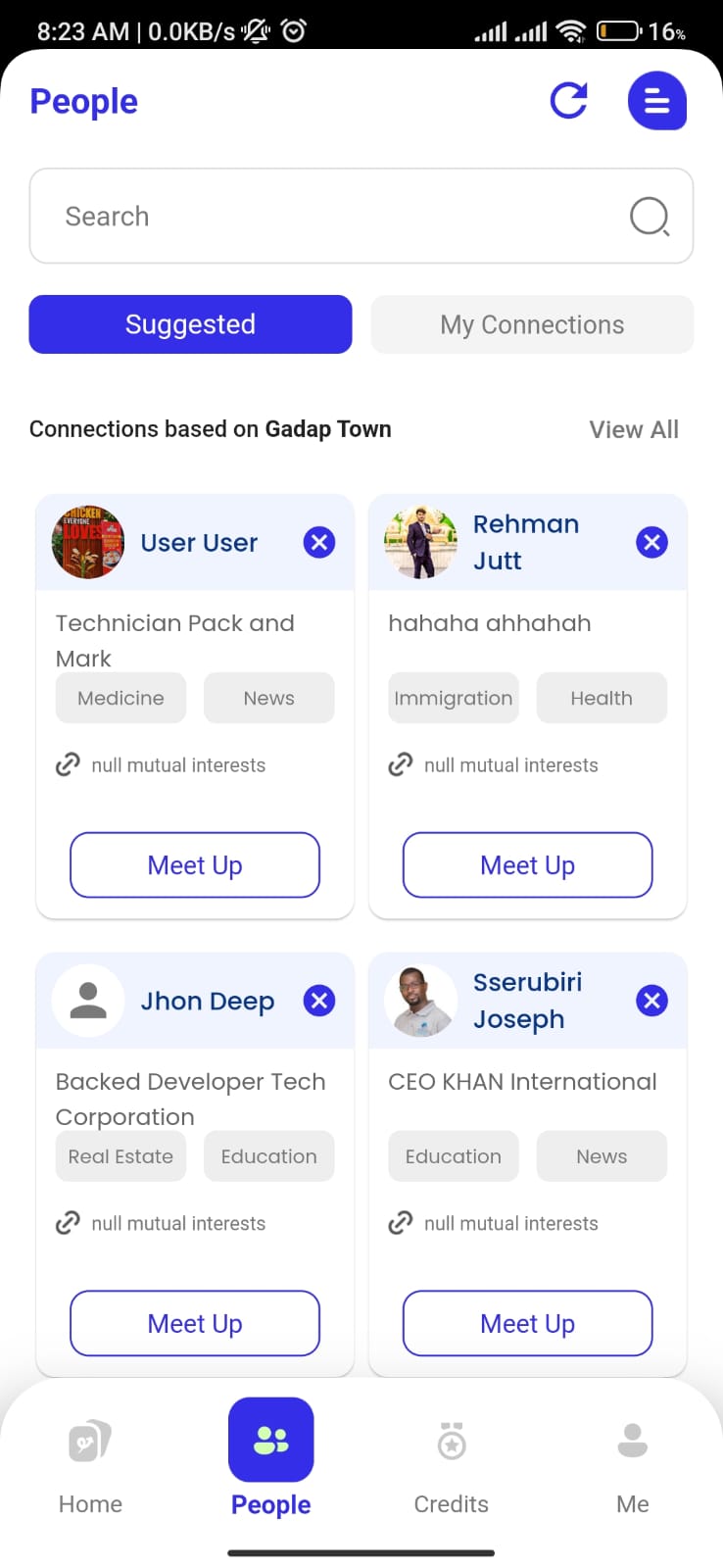Tap the Immigration chip on Rehman Jutt's card

[454, 698]
